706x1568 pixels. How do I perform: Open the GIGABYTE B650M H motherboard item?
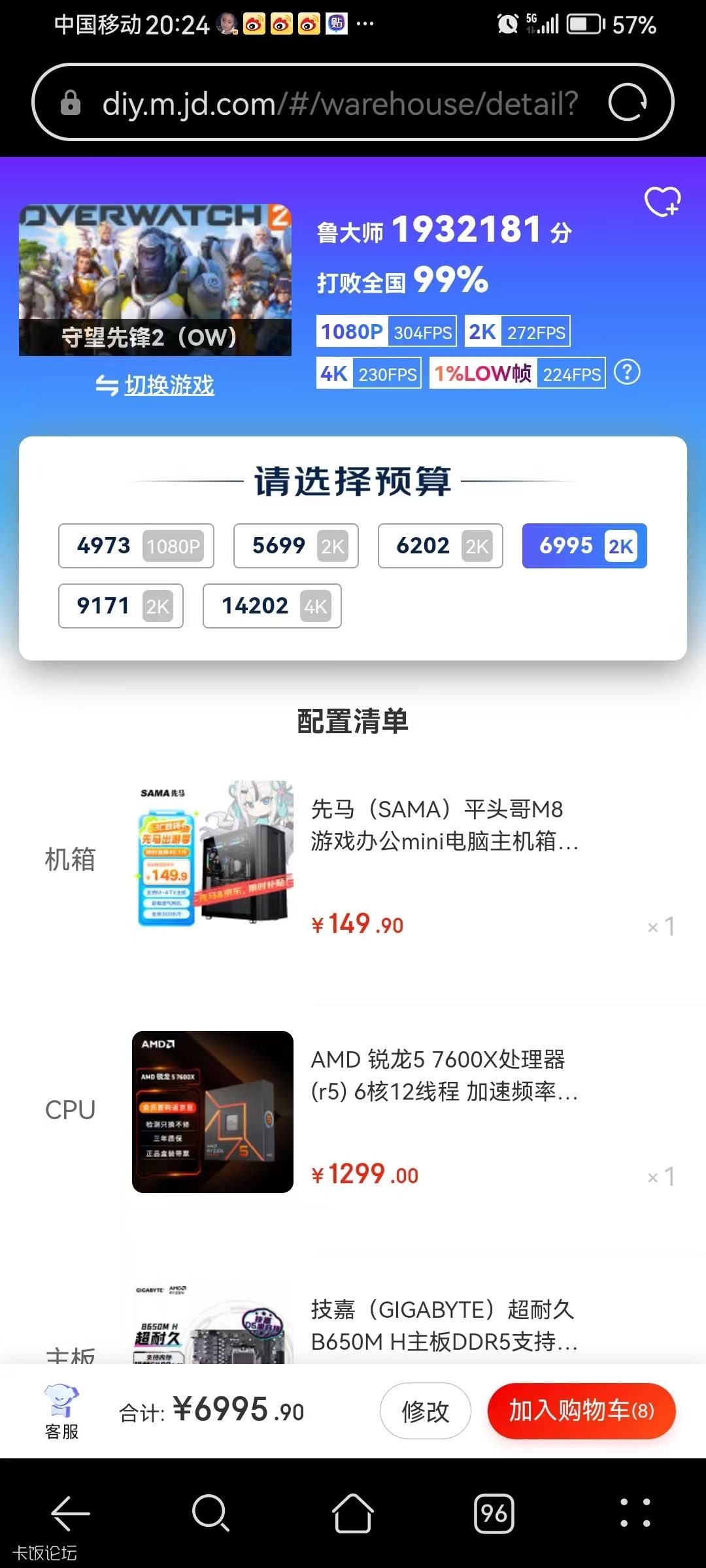point(444,1325)
